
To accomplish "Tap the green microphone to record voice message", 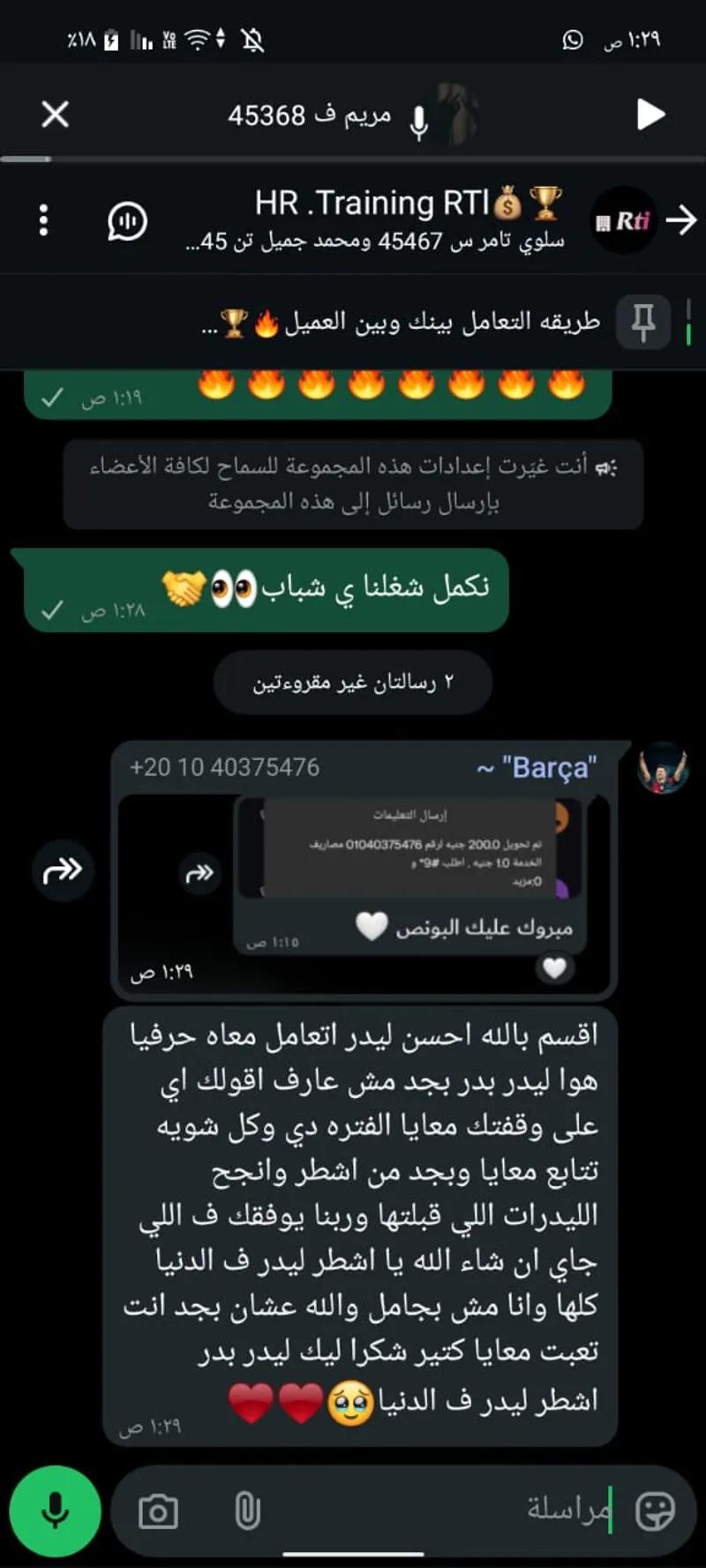I will [56, 1511].
